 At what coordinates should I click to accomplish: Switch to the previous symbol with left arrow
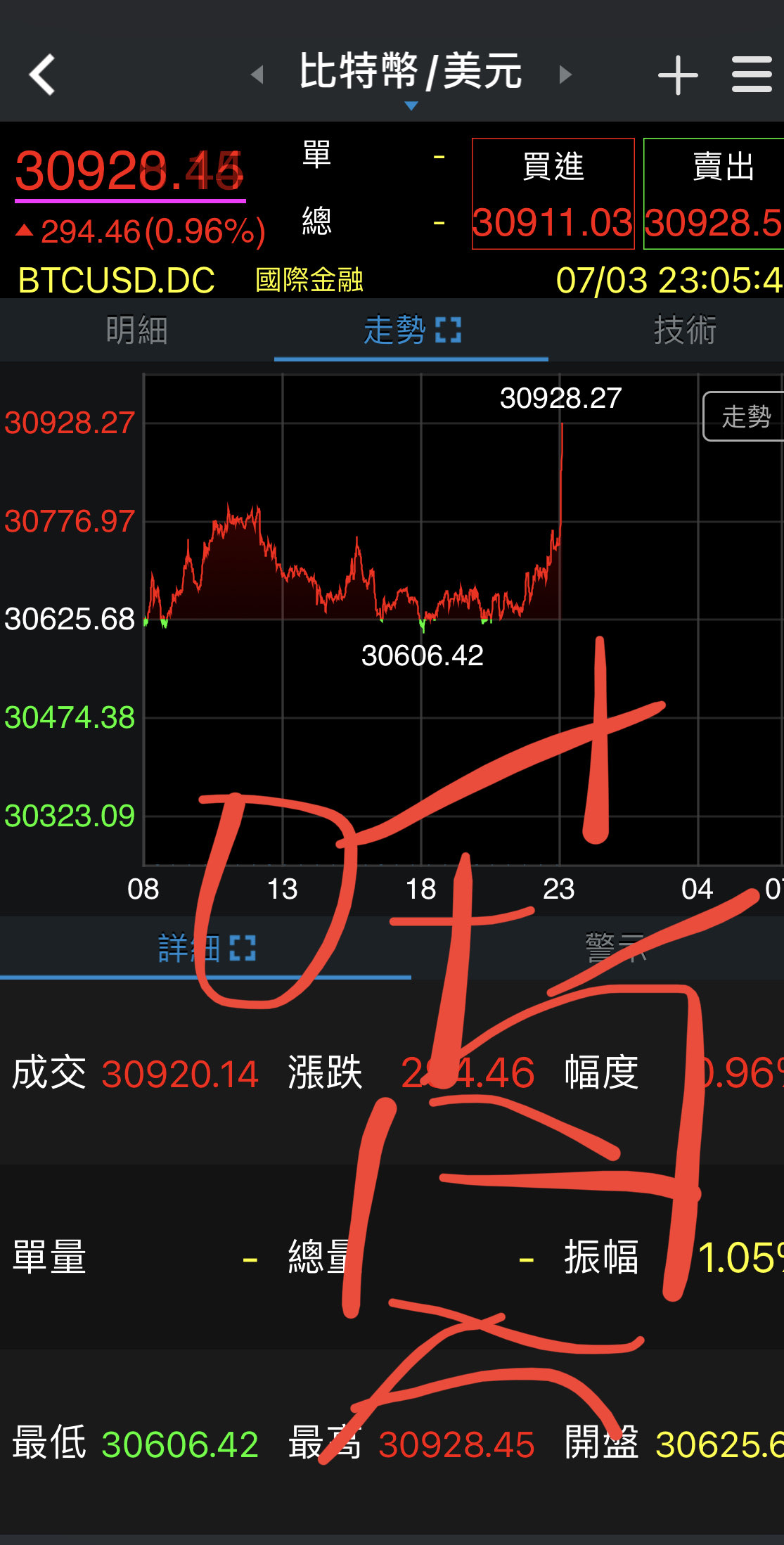(257, 75)
